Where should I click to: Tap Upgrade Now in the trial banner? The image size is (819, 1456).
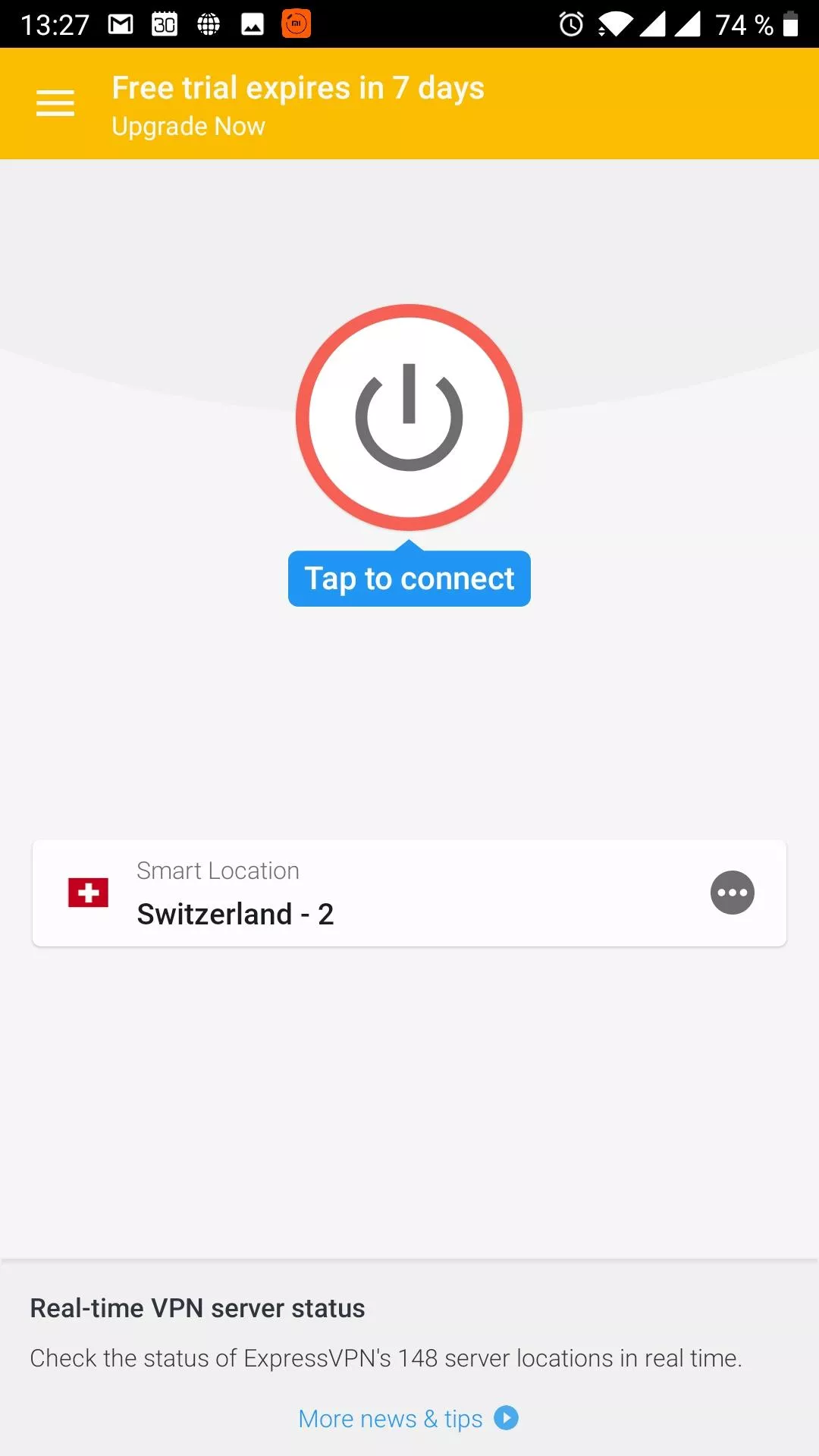click(x=188, y=126)
